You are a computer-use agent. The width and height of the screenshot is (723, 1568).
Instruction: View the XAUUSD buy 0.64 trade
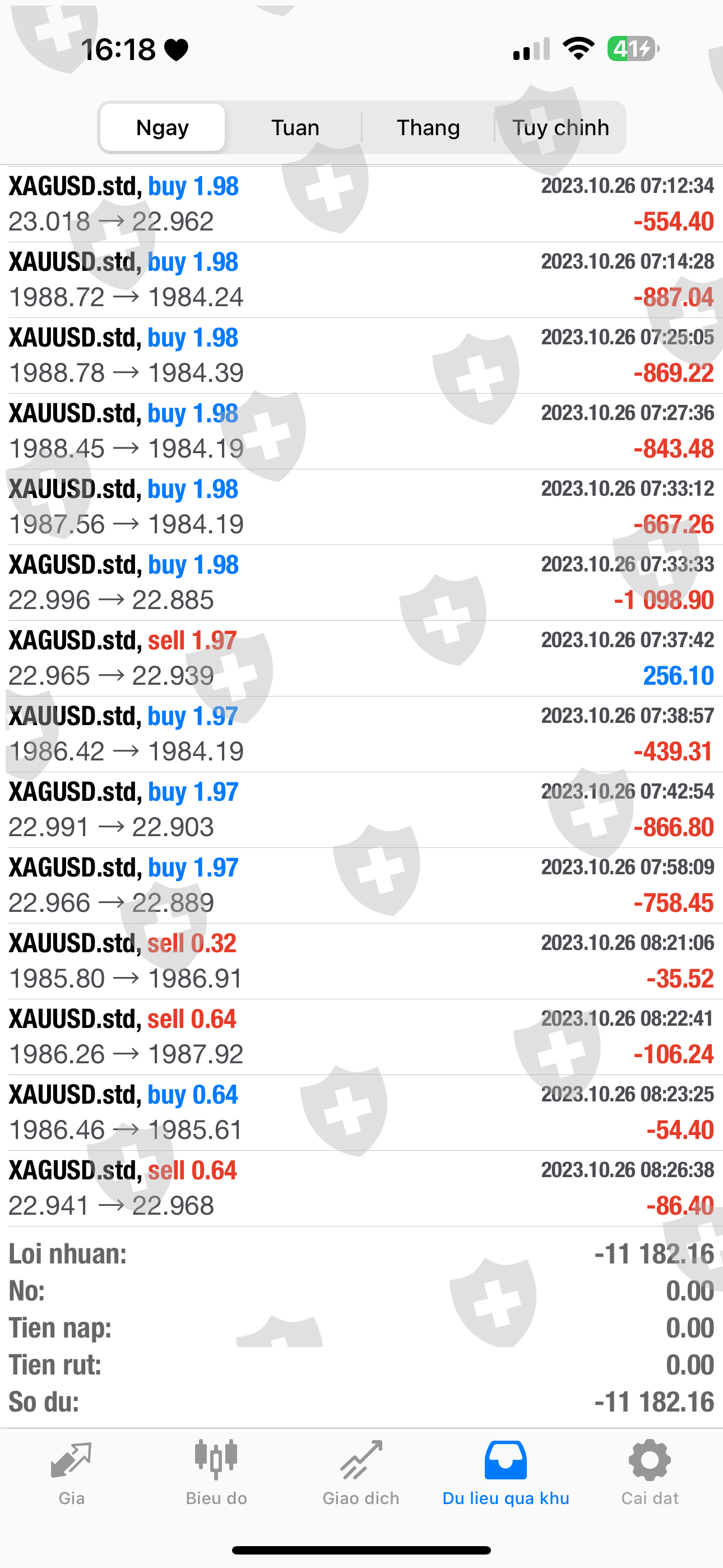(361, 1112)
